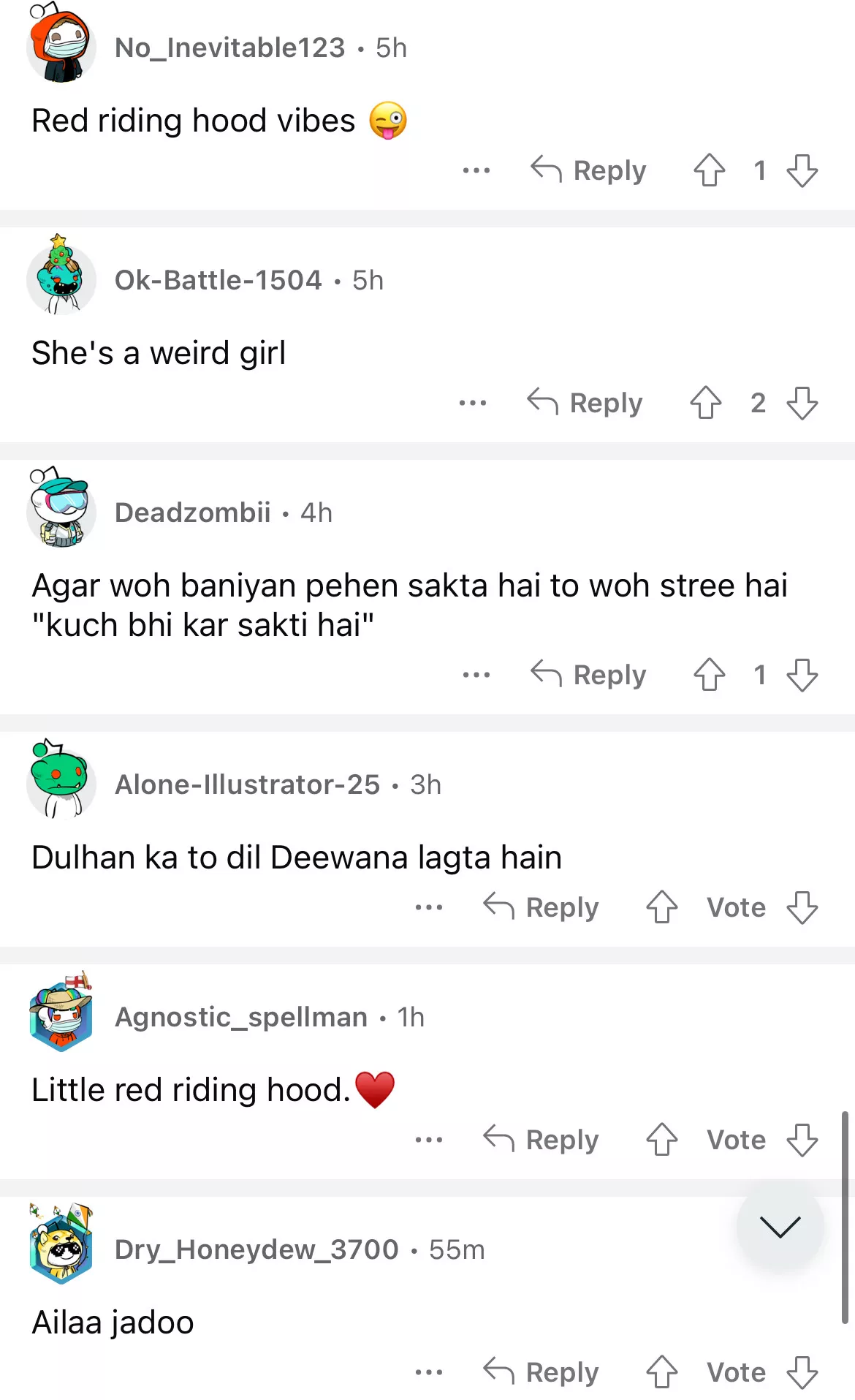Jump to next comment with down chevron

click(x=780, y=1226)
